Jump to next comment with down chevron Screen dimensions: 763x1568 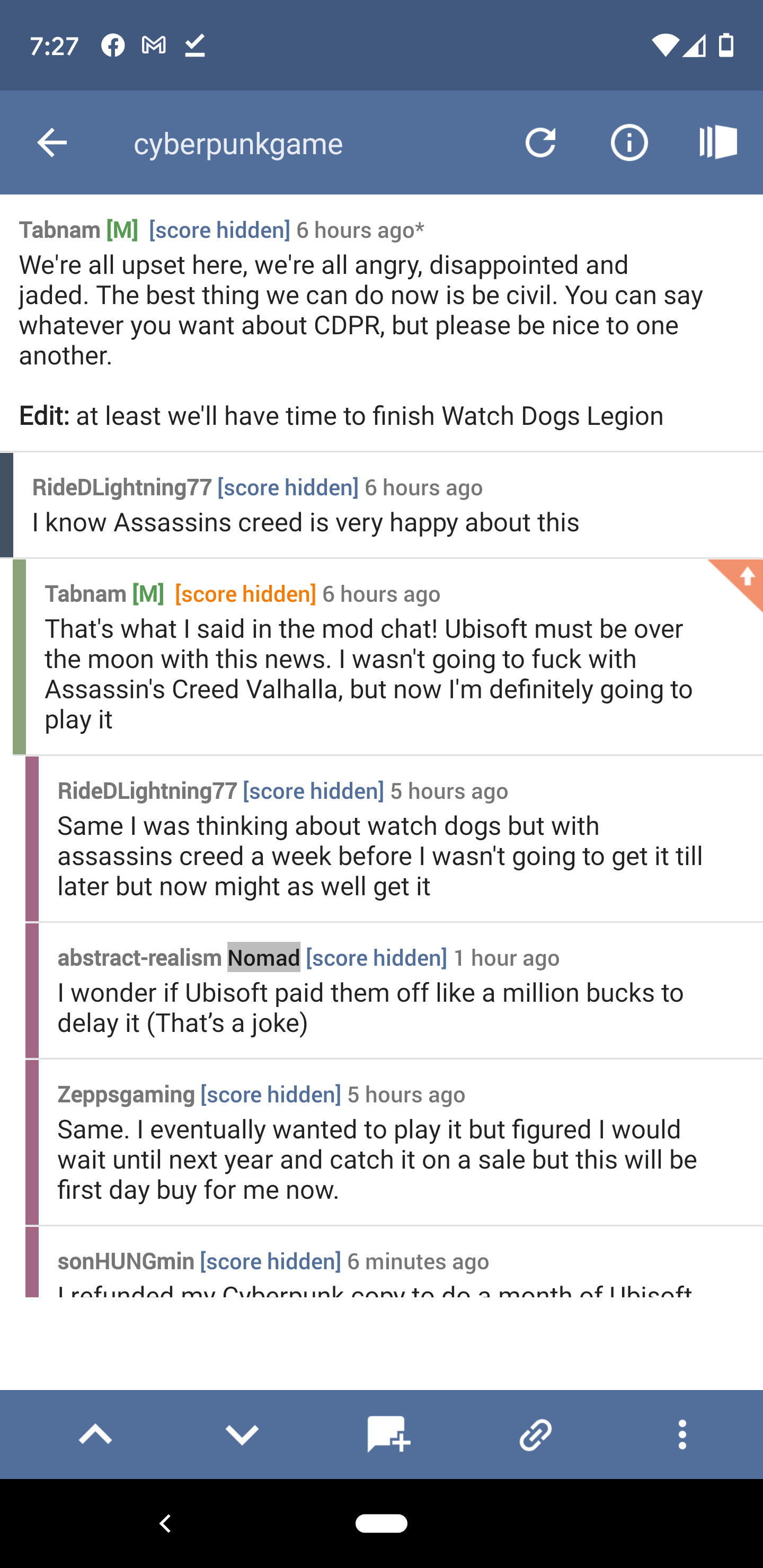[242, 1436]
